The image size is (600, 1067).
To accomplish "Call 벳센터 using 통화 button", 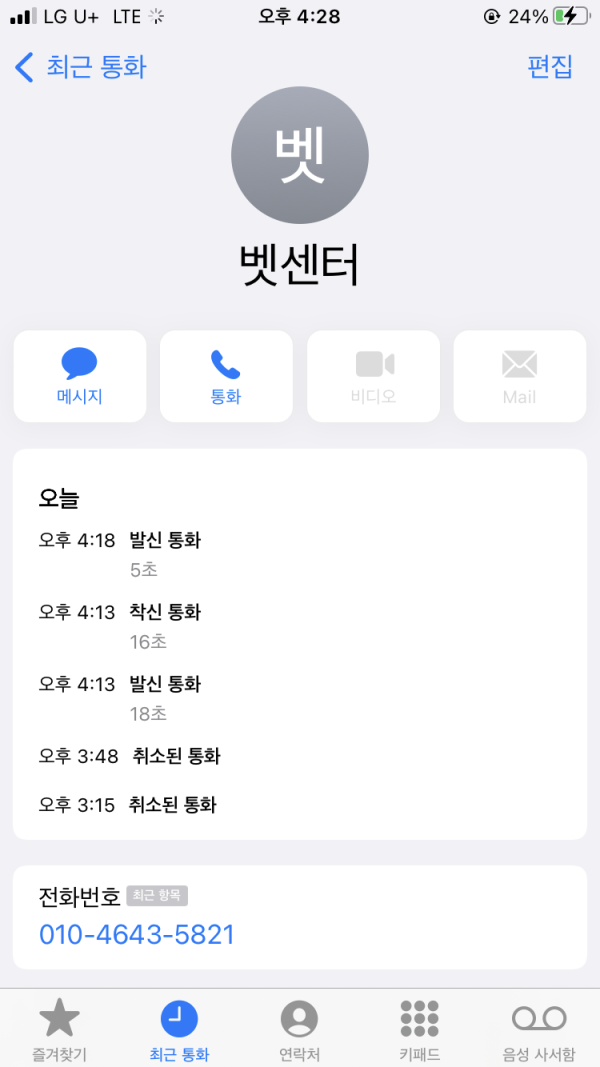I will (x=226, y=376).
